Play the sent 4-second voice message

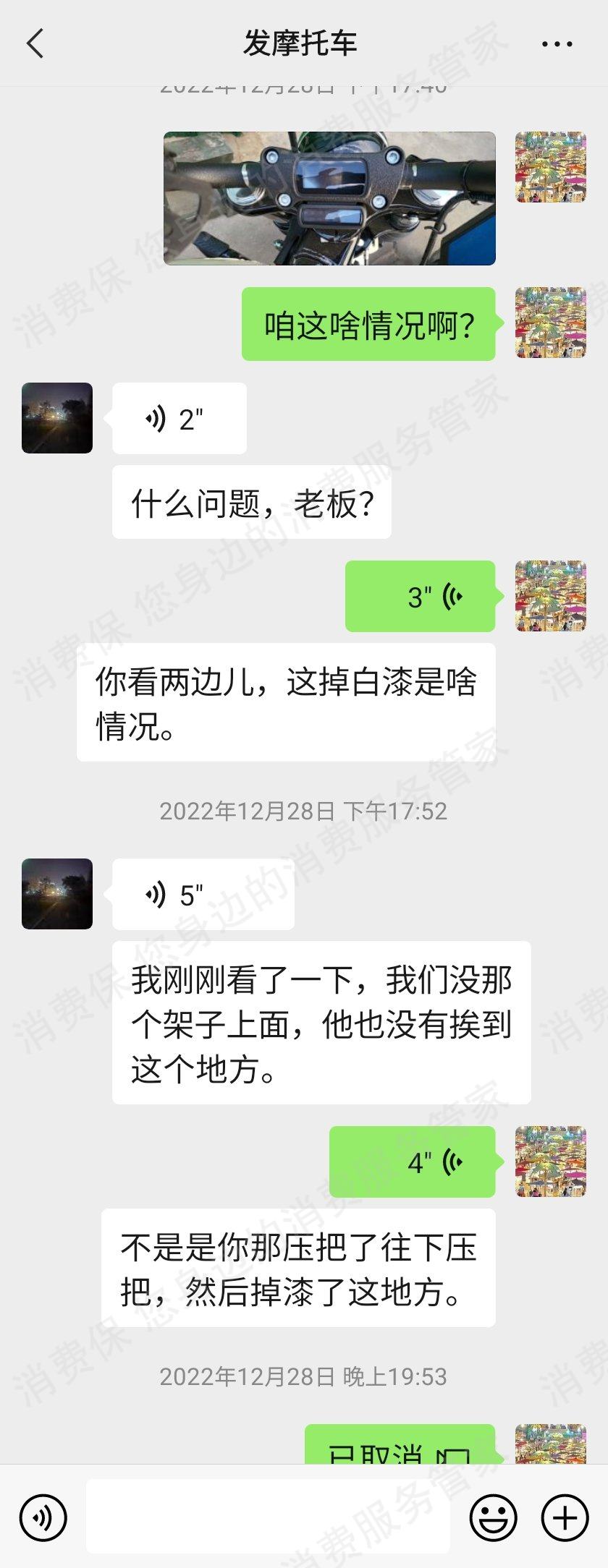pyautogui.click(x=413, y=1162)
